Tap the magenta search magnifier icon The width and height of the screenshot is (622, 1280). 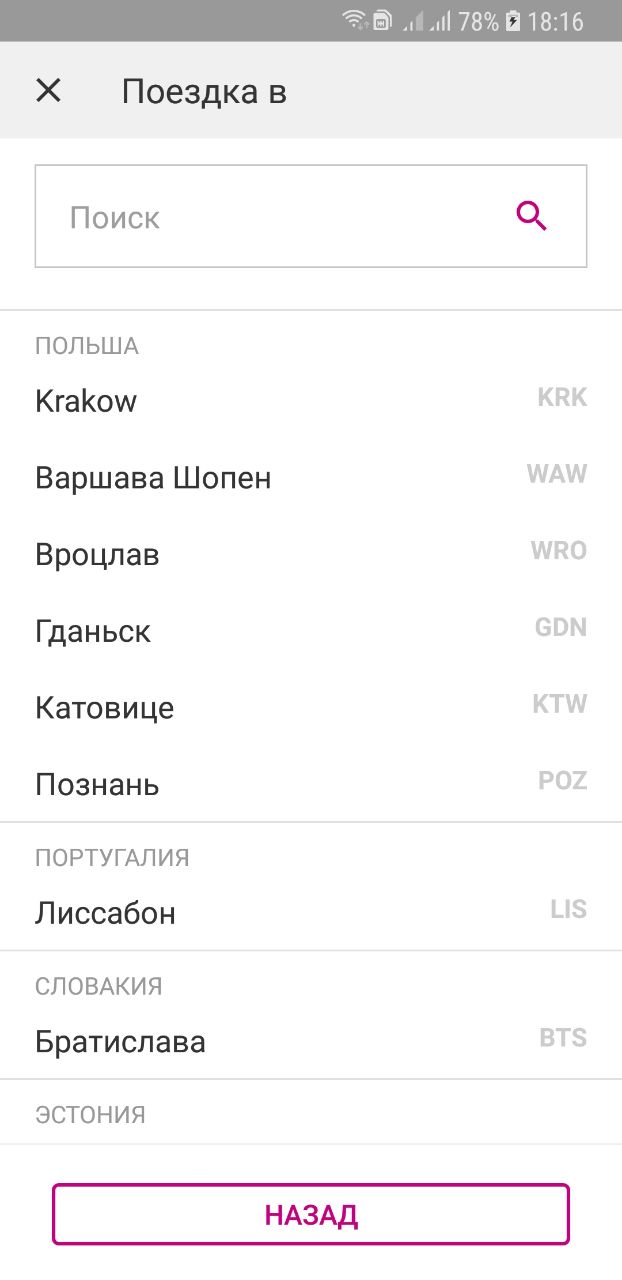[532, 216]
